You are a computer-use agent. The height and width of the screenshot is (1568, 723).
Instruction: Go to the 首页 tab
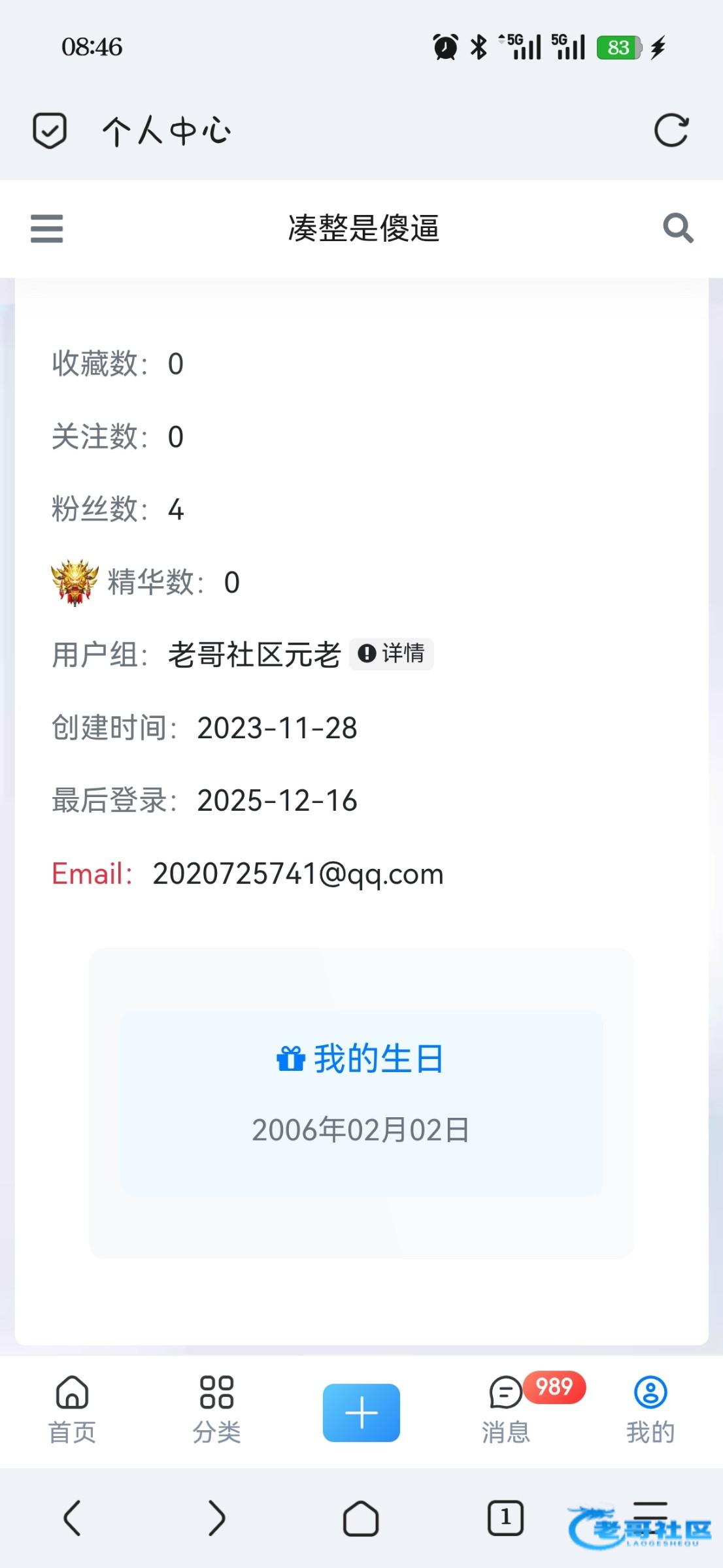click(73, 1409)
